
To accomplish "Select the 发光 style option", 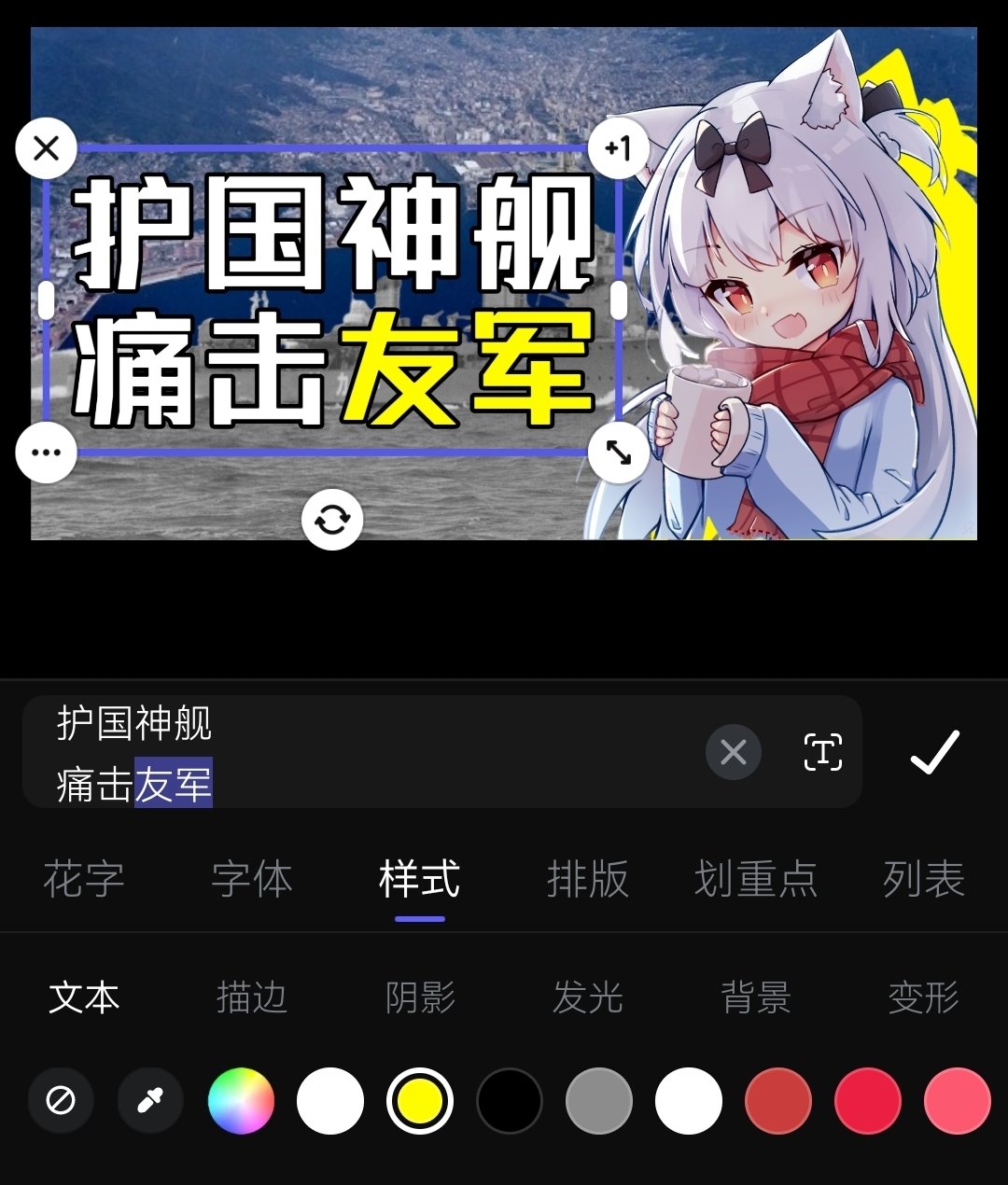I will click(588, 997).
